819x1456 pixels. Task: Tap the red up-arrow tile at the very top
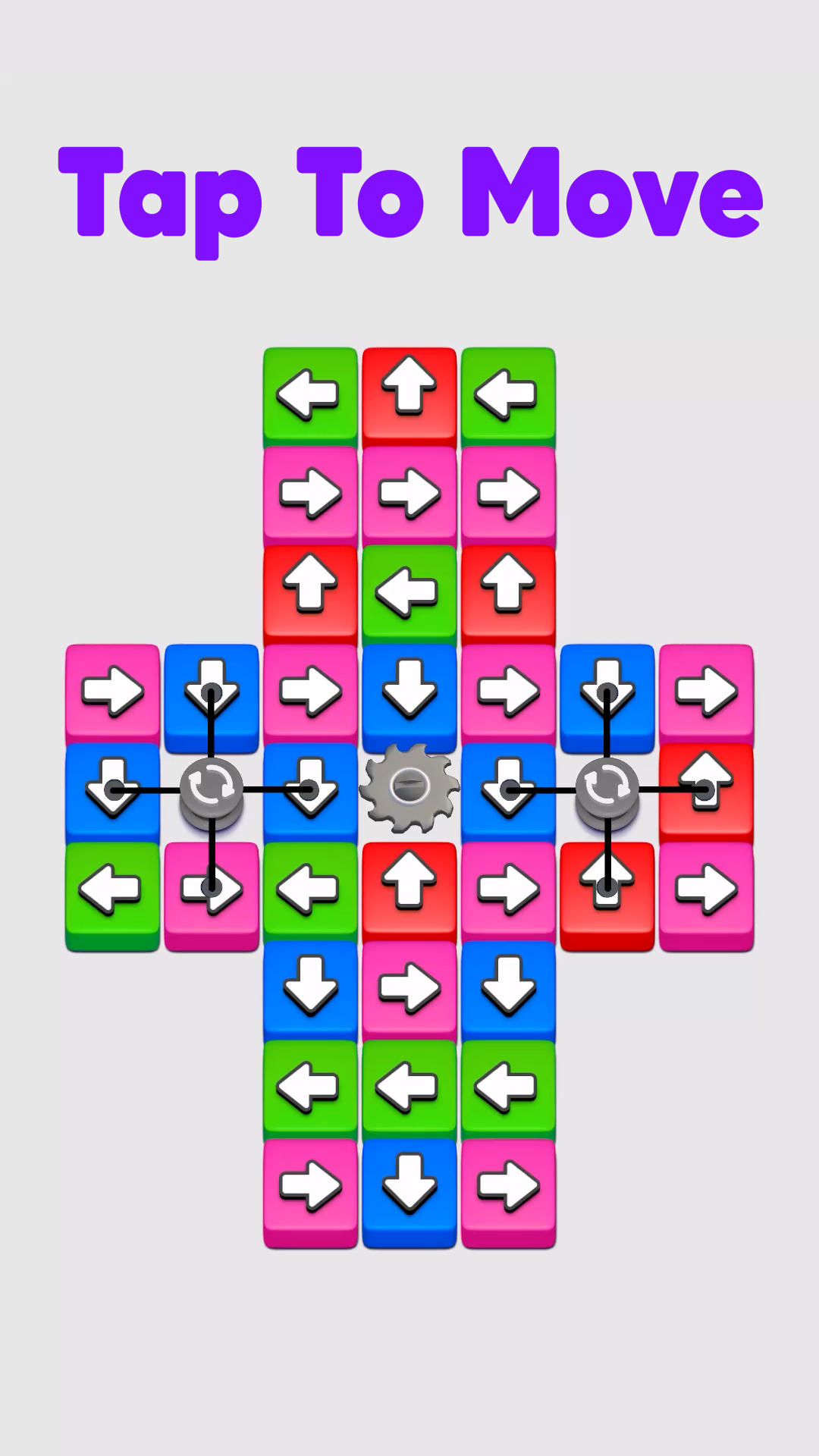point(409,392)
